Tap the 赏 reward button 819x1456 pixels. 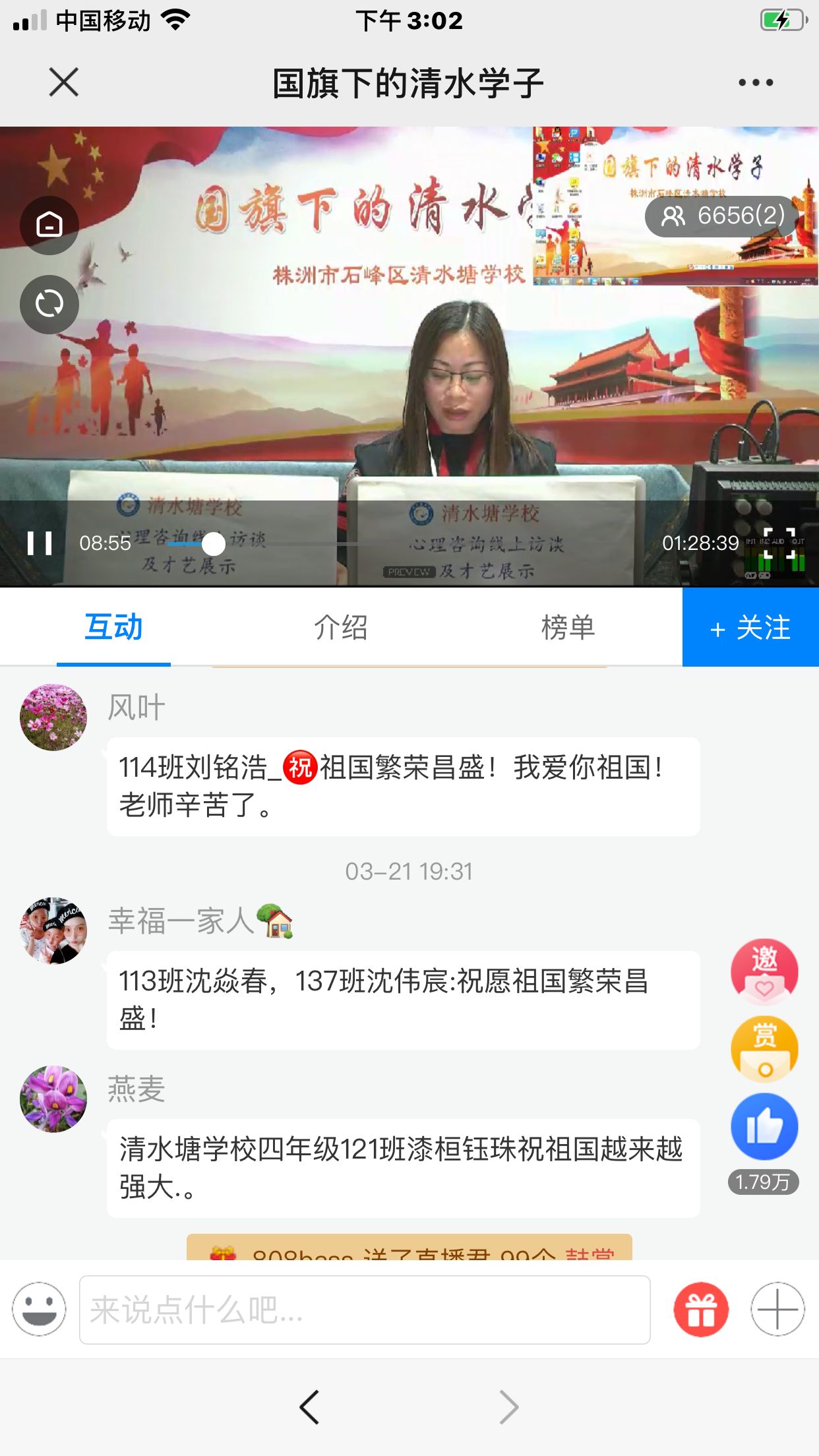point(764,1048)
